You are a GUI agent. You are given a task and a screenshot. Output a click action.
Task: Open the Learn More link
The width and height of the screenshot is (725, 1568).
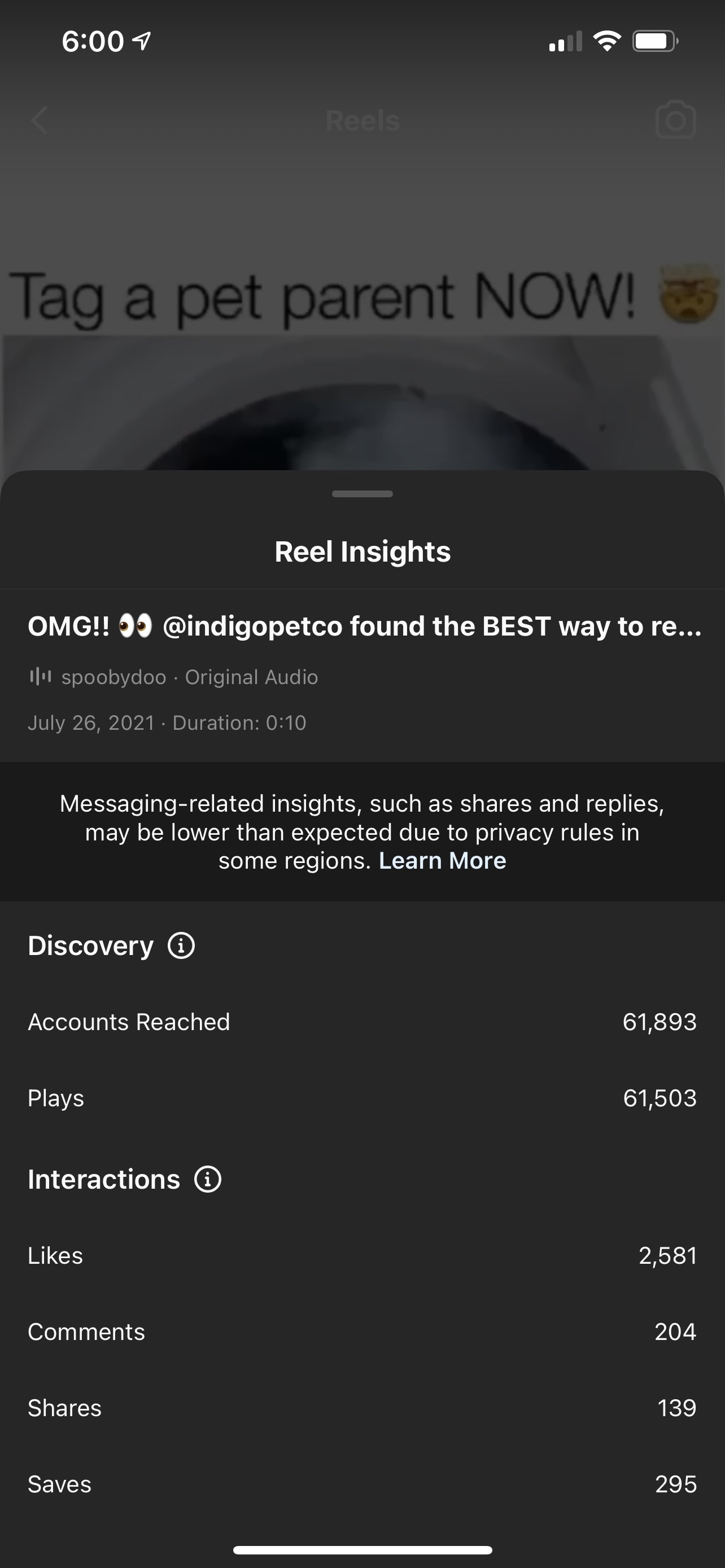(x=442, y=861)
